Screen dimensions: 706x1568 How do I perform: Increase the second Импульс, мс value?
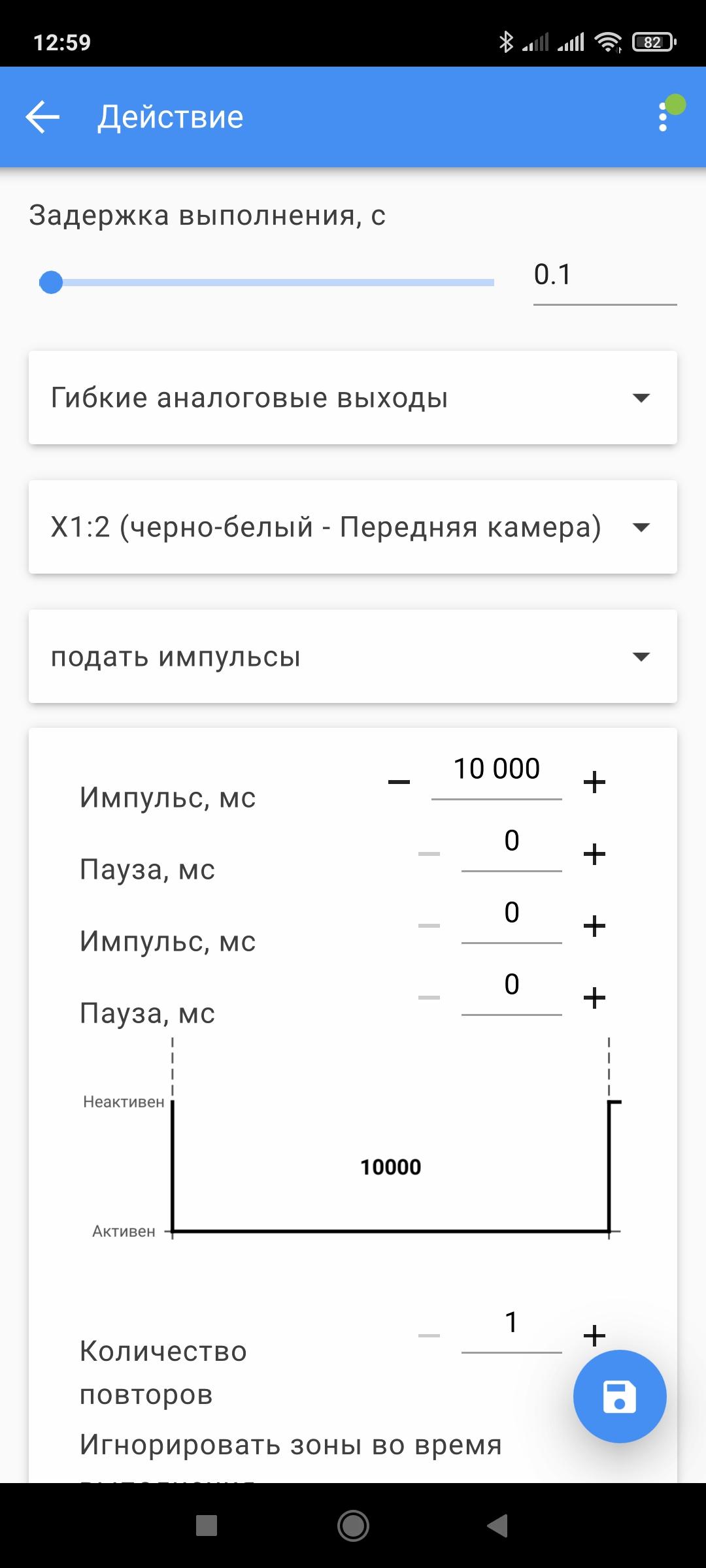coord(594,926)
